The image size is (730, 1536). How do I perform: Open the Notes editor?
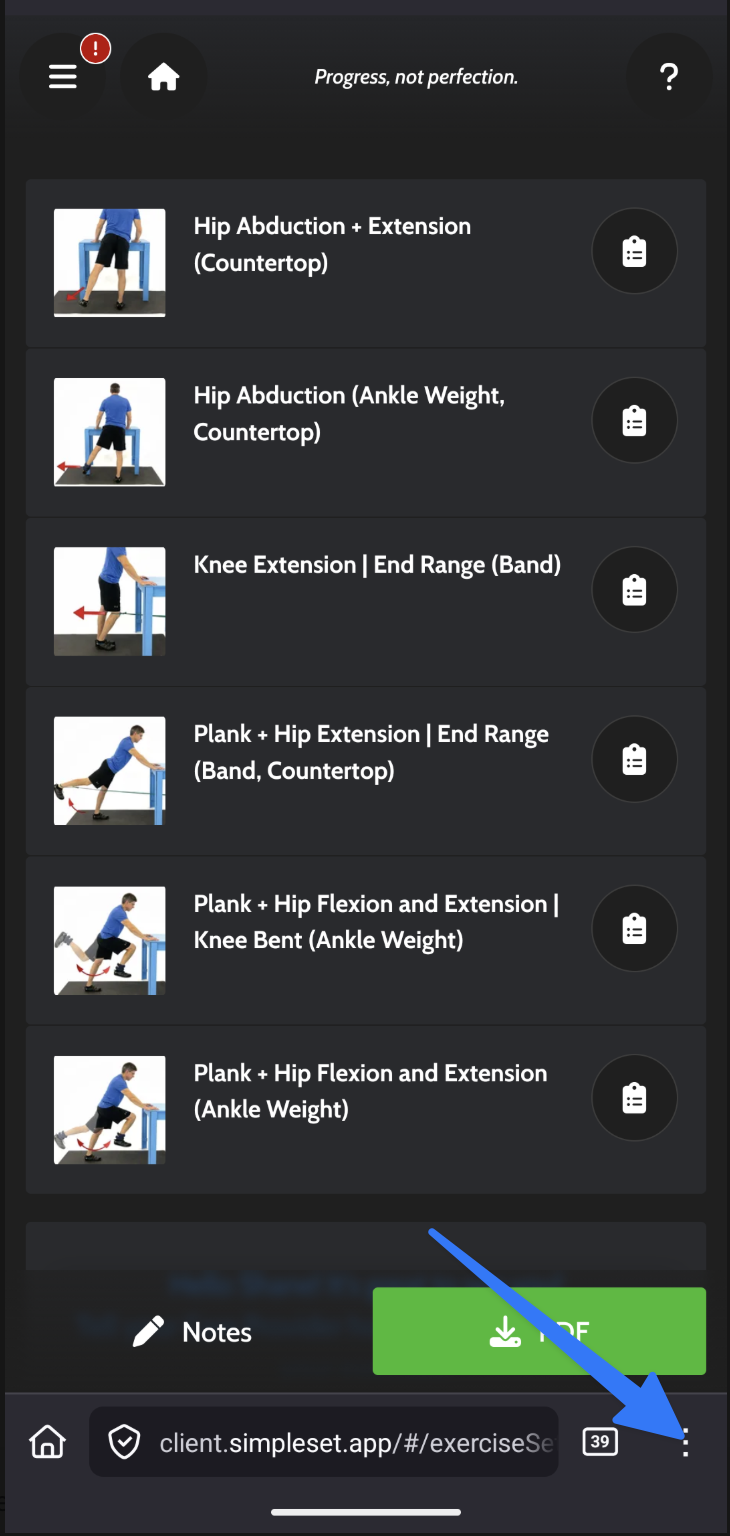click(193, 1332)
